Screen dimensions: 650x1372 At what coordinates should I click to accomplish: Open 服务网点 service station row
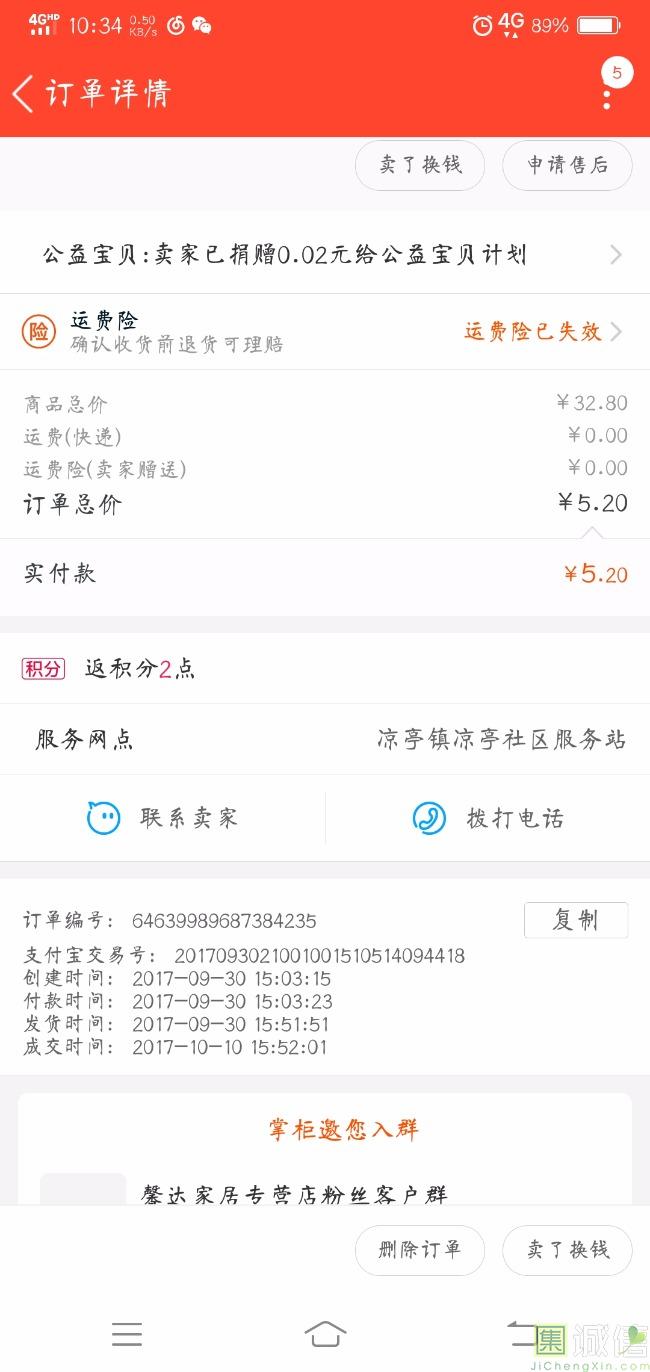click(x=325, y=739)
